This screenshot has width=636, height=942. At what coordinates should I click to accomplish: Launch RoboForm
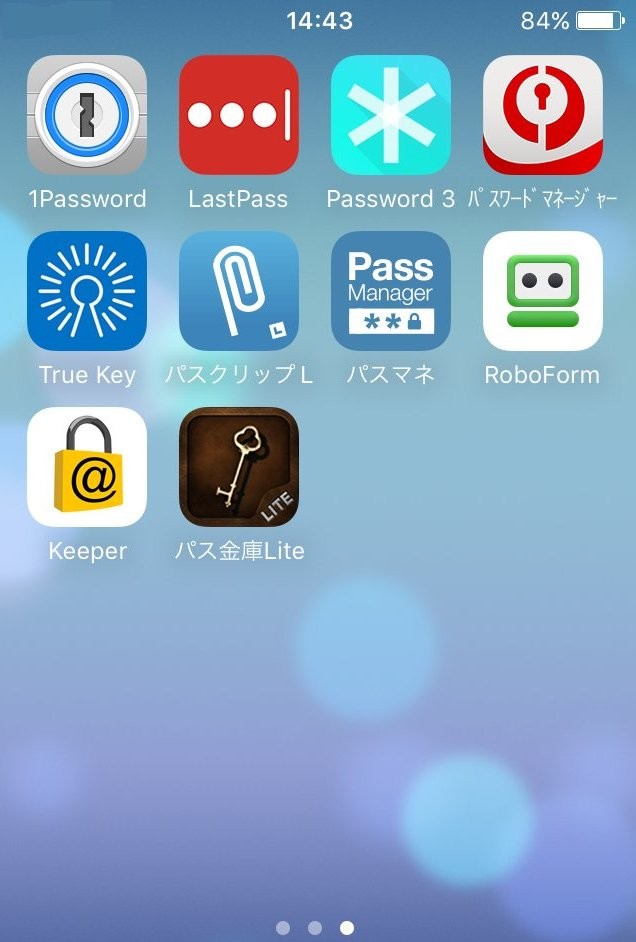pos(543,291)
